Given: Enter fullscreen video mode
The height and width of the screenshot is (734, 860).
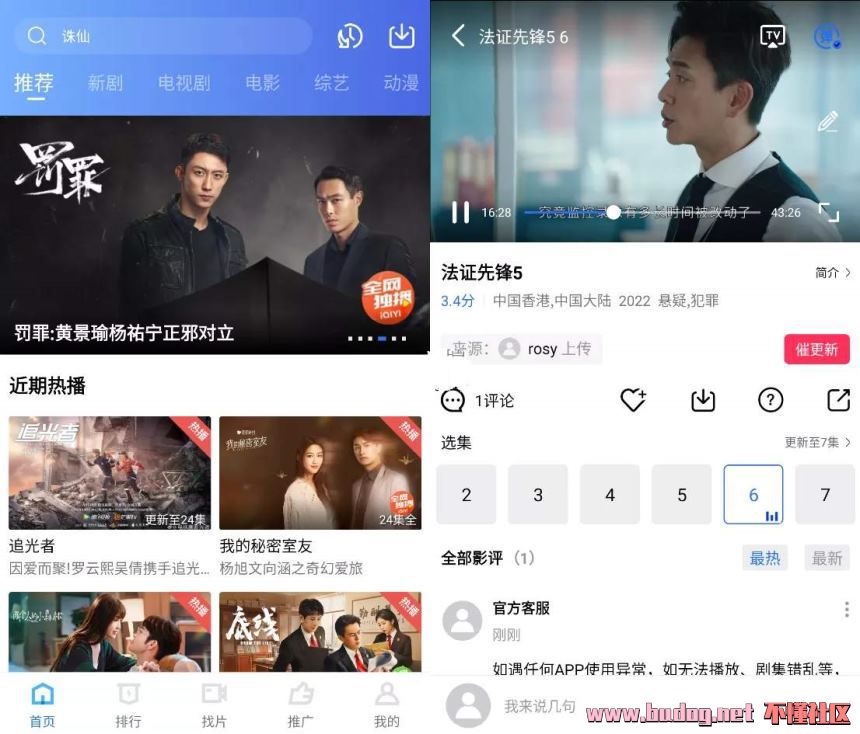Looking at the screenshot, I should pos(828,212).
